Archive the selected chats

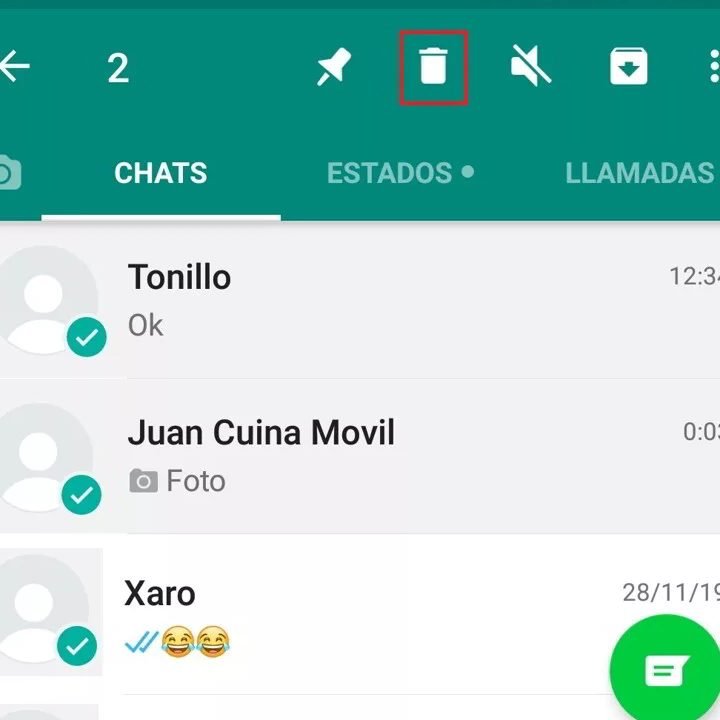tap(628, 68)
